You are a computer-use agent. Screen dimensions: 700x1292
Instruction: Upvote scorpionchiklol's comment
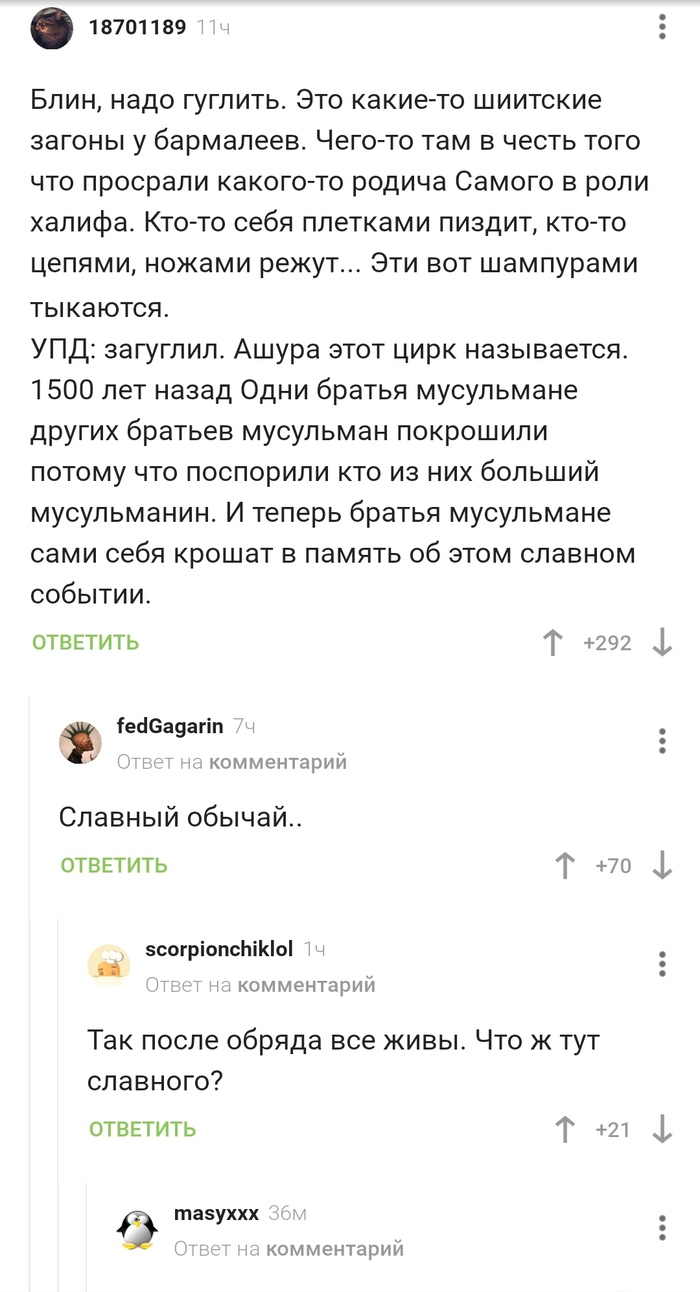(565, 1130)
